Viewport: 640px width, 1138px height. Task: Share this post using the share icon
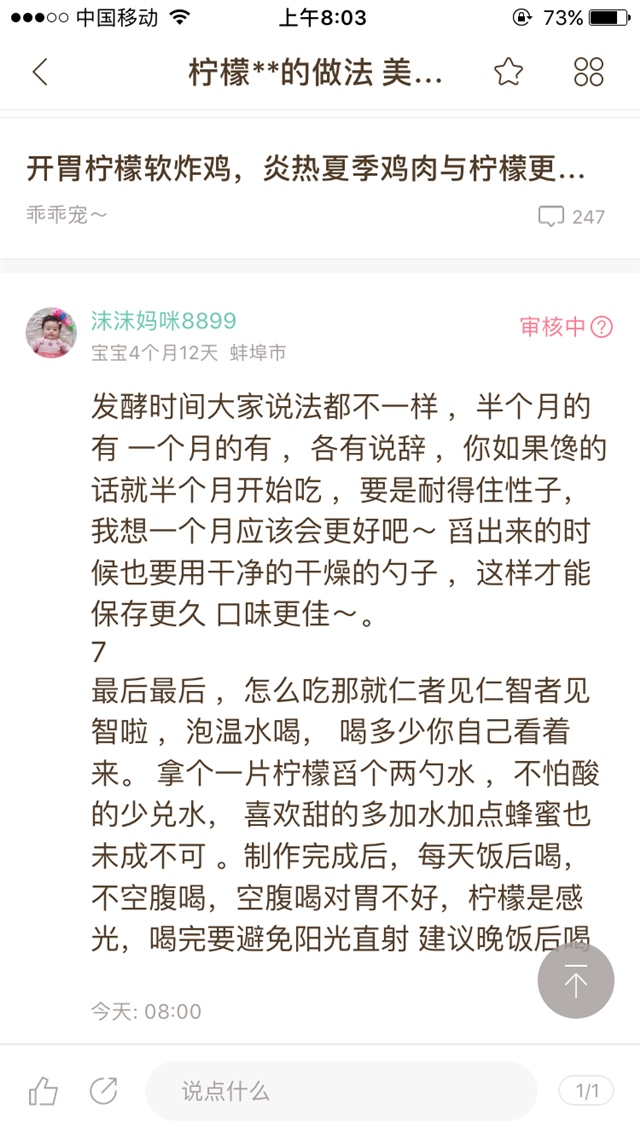coord(103,1090)
